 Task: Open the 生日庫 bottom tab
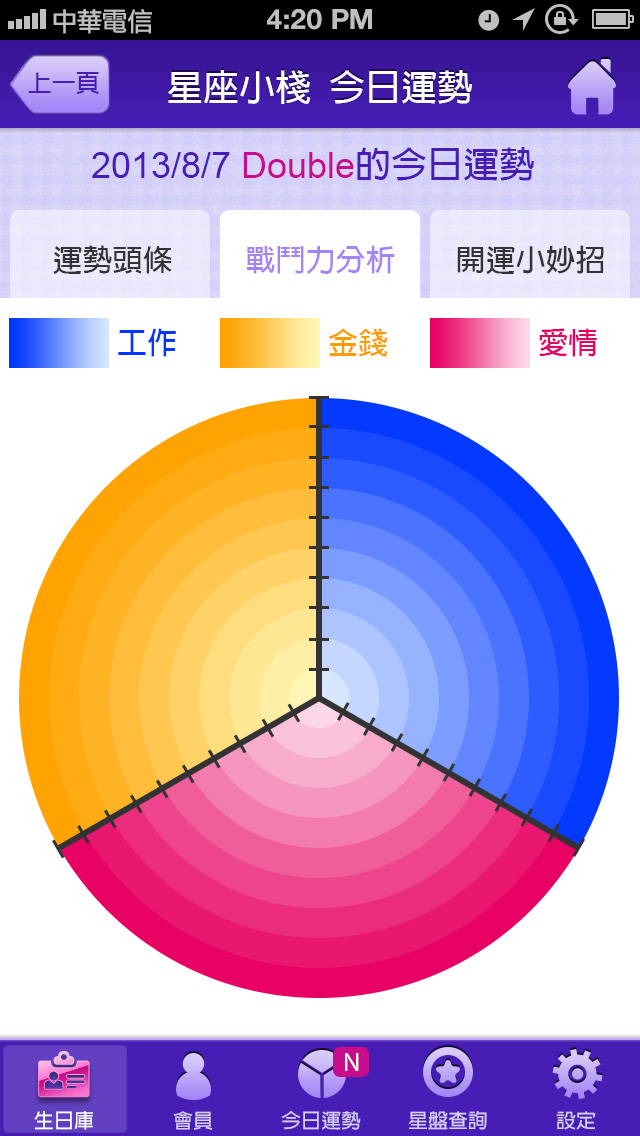65,1089
